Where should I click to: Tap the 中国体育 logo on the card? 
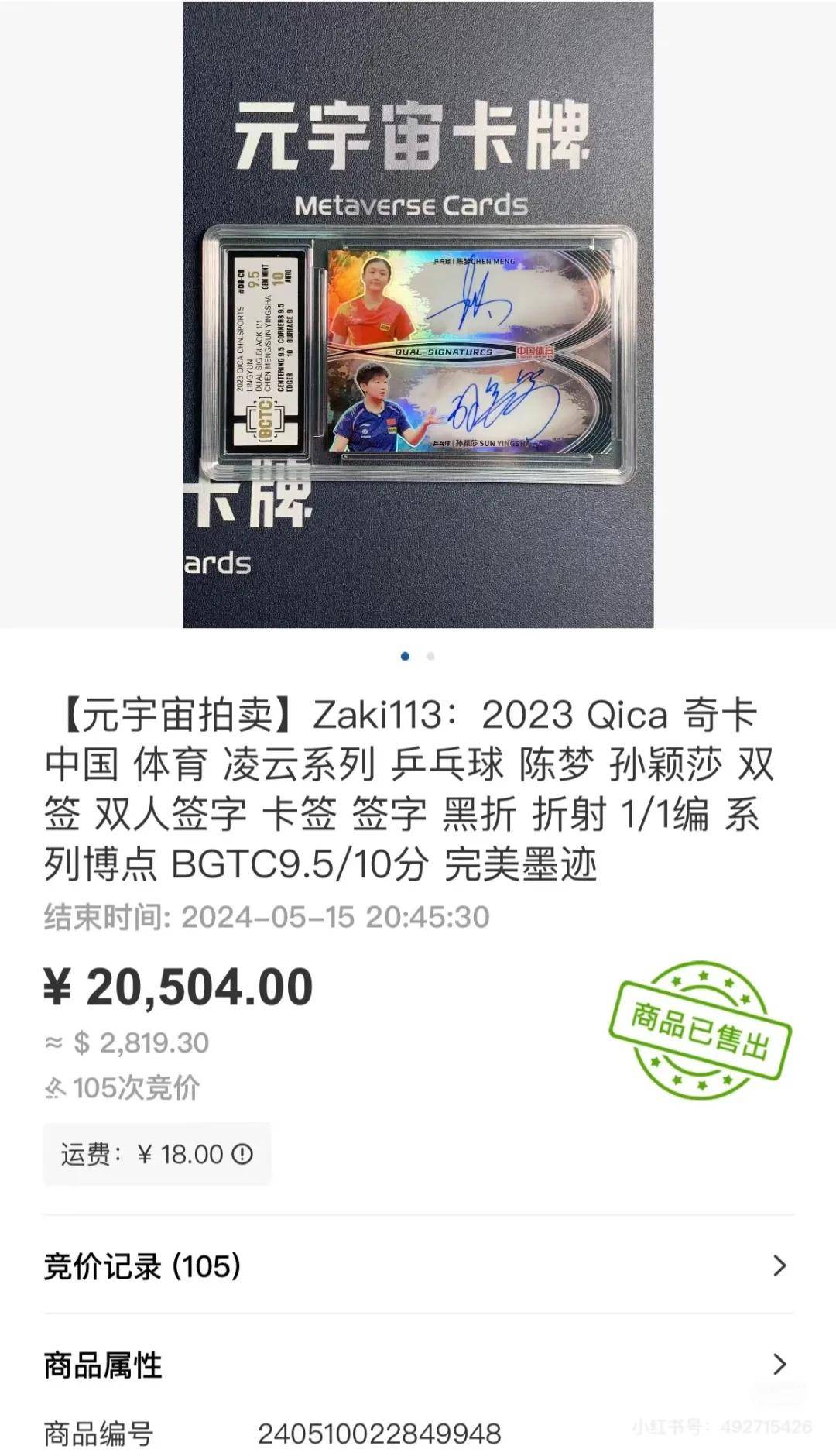coord(534,352)
